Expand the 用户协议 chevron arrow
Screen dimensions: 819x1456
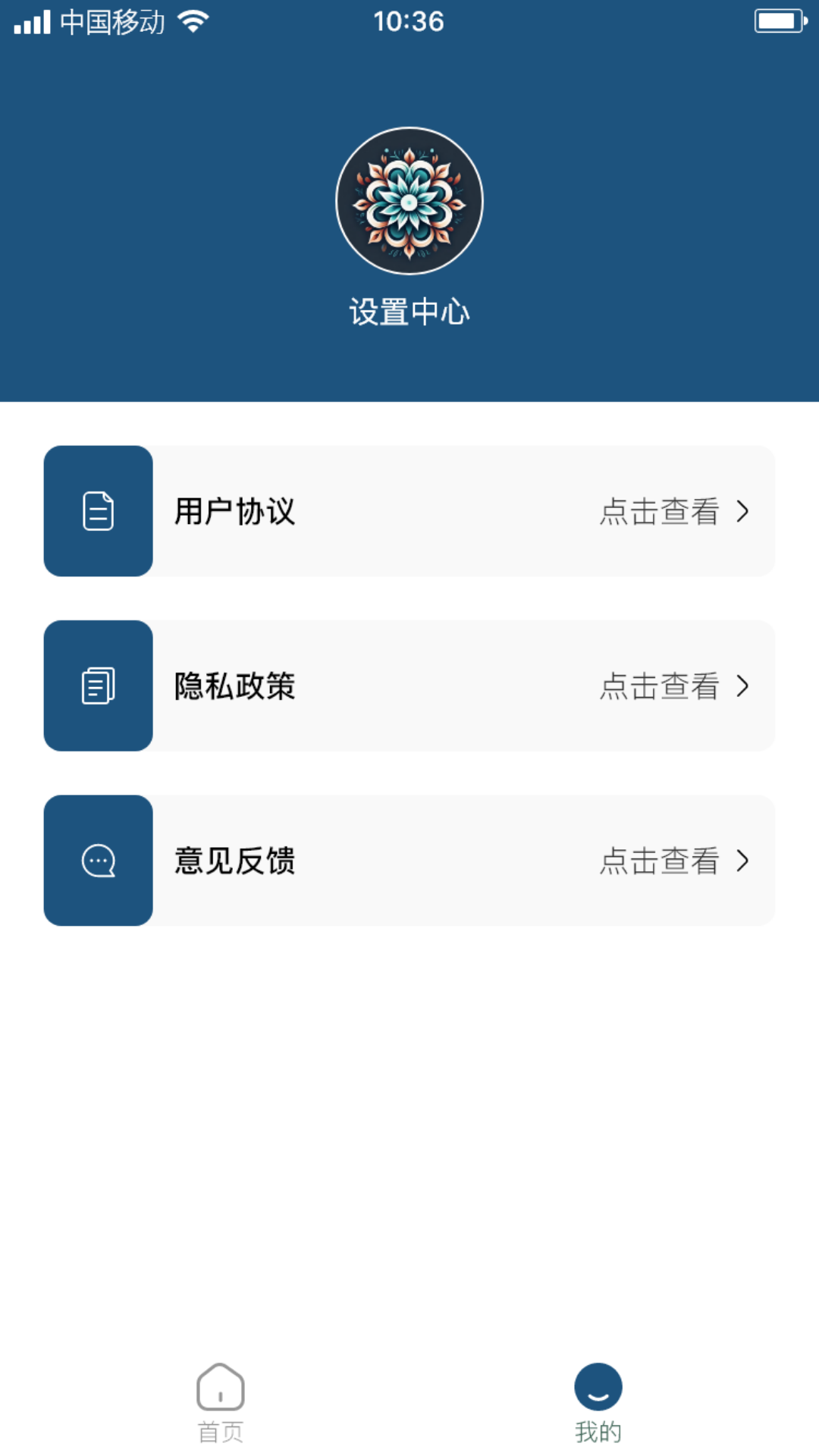coord(743,511)
